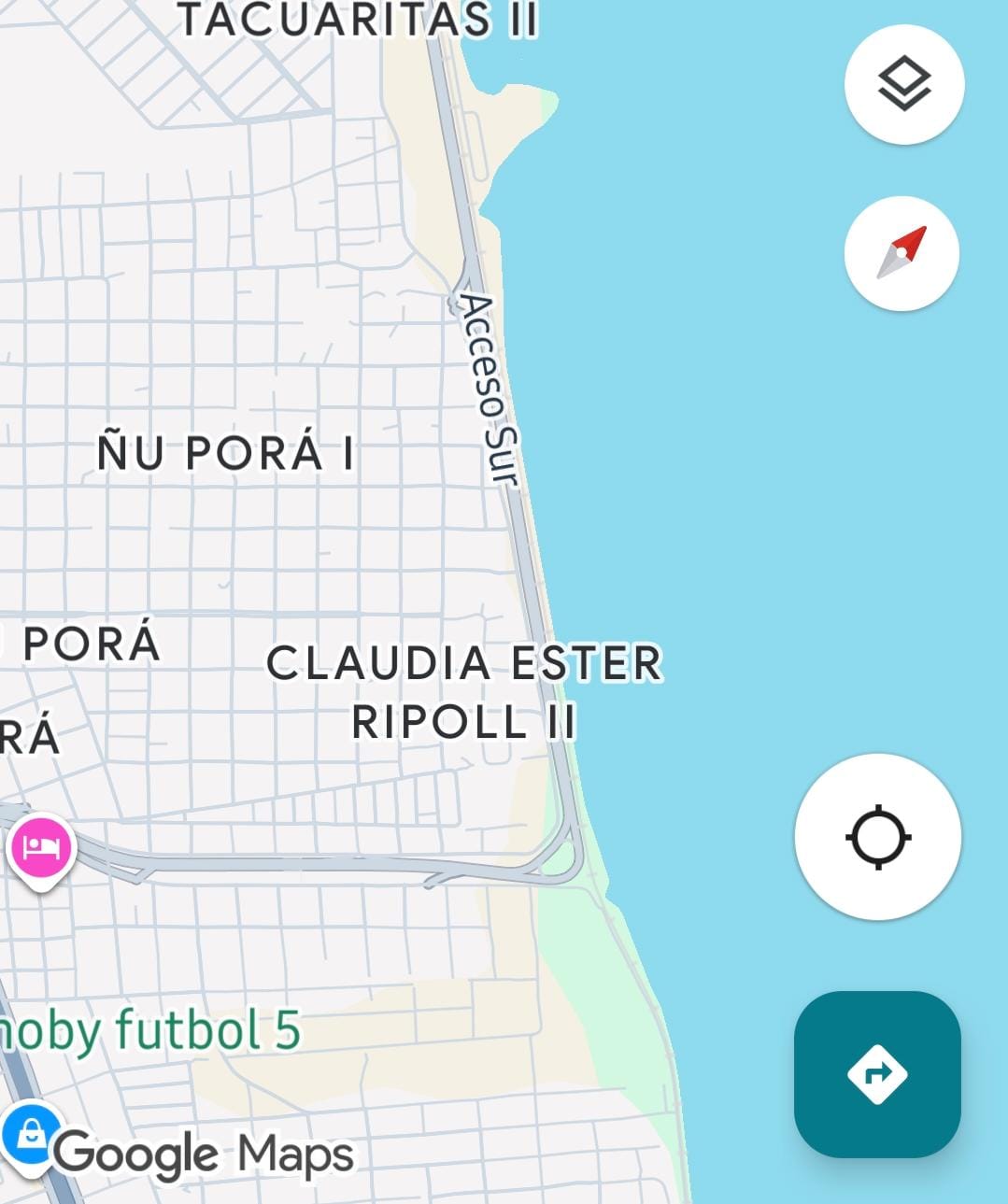This screenshot has width=1008, height=1204.
Task: Open the blue shopping bag map pin
Action: click(x=30, y=1137)
